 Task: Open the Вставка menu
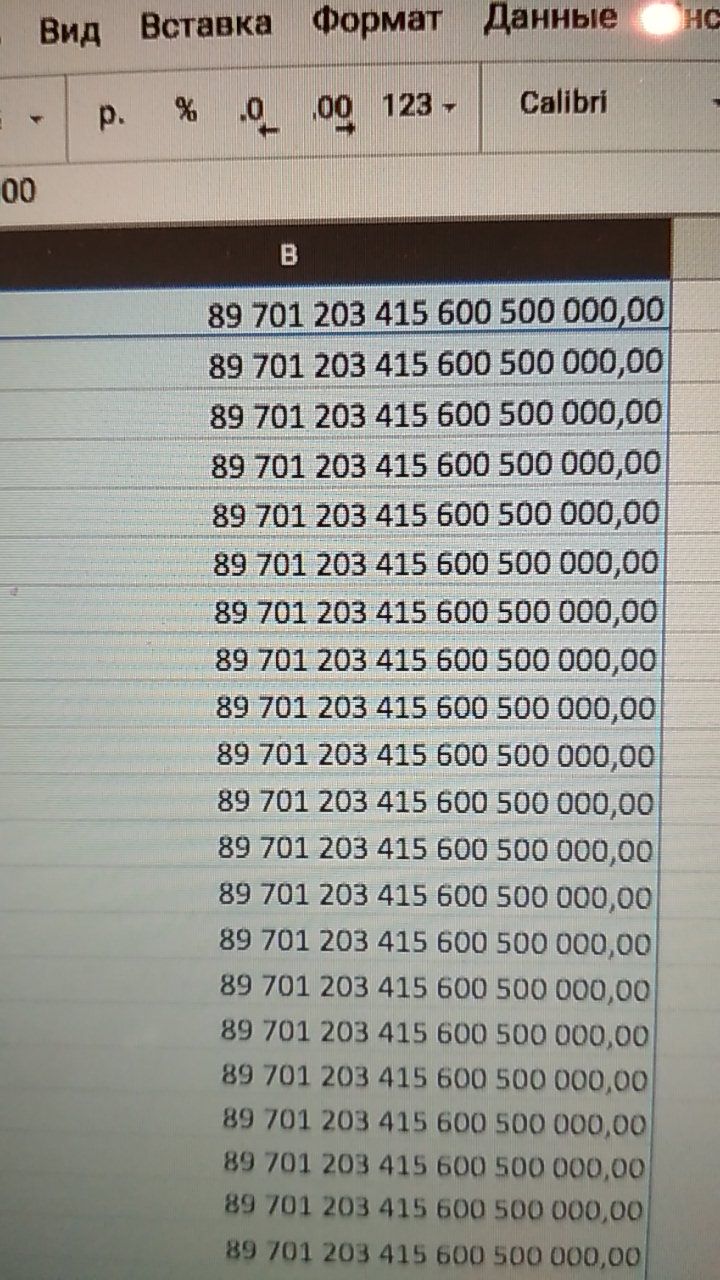205,25
